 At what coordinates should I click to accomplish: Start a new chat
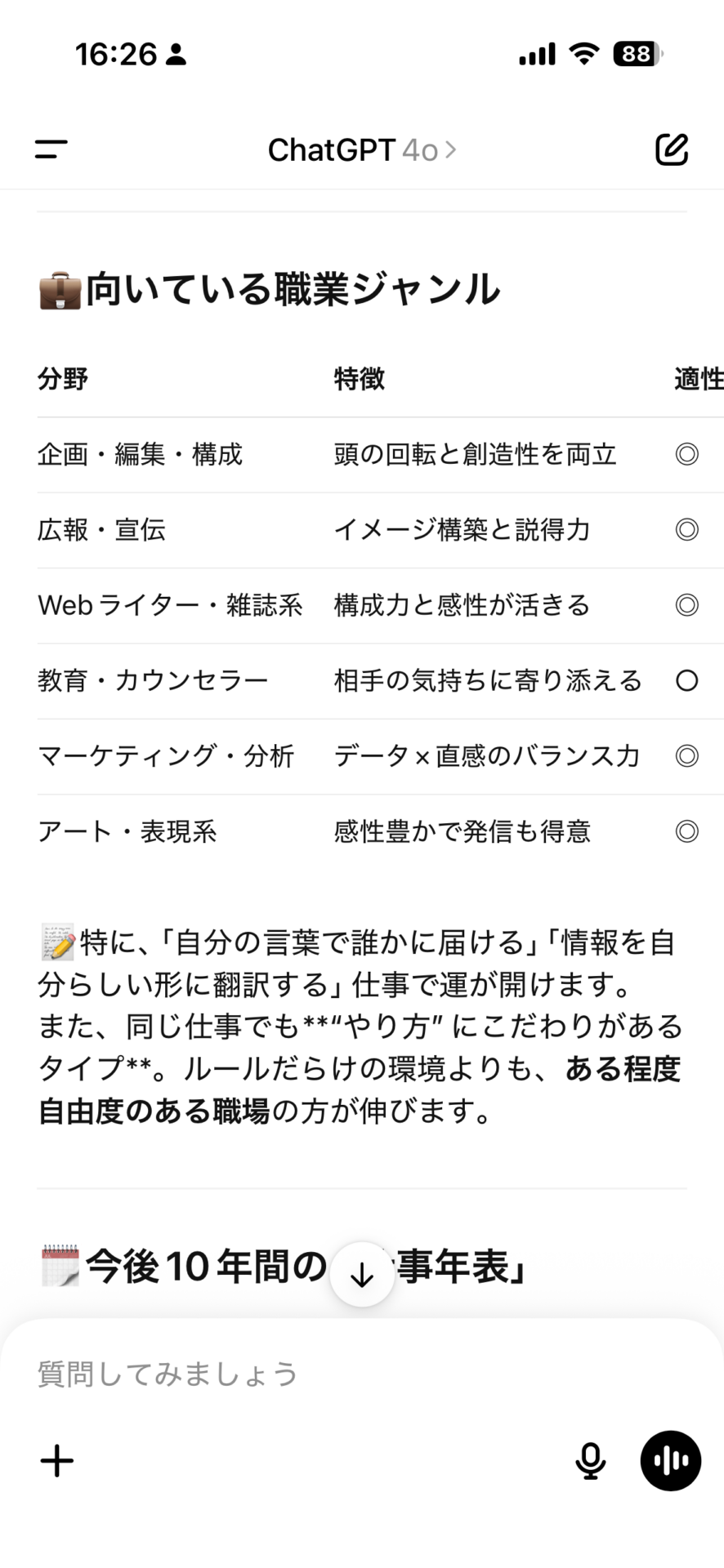tap(672, 149)
